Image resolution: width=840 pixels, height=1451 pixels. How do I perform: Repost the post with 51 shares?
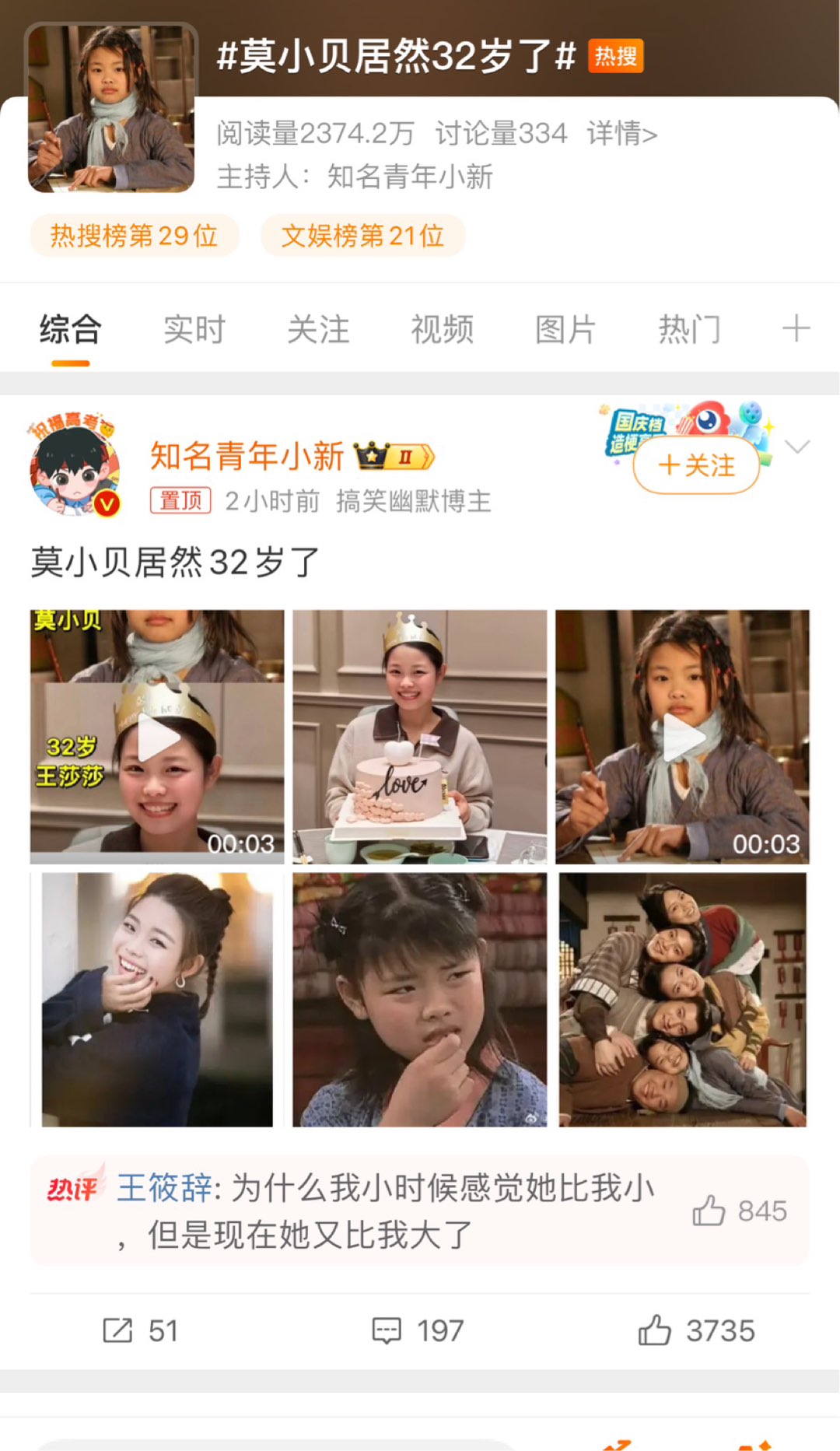click(140, 1330)
